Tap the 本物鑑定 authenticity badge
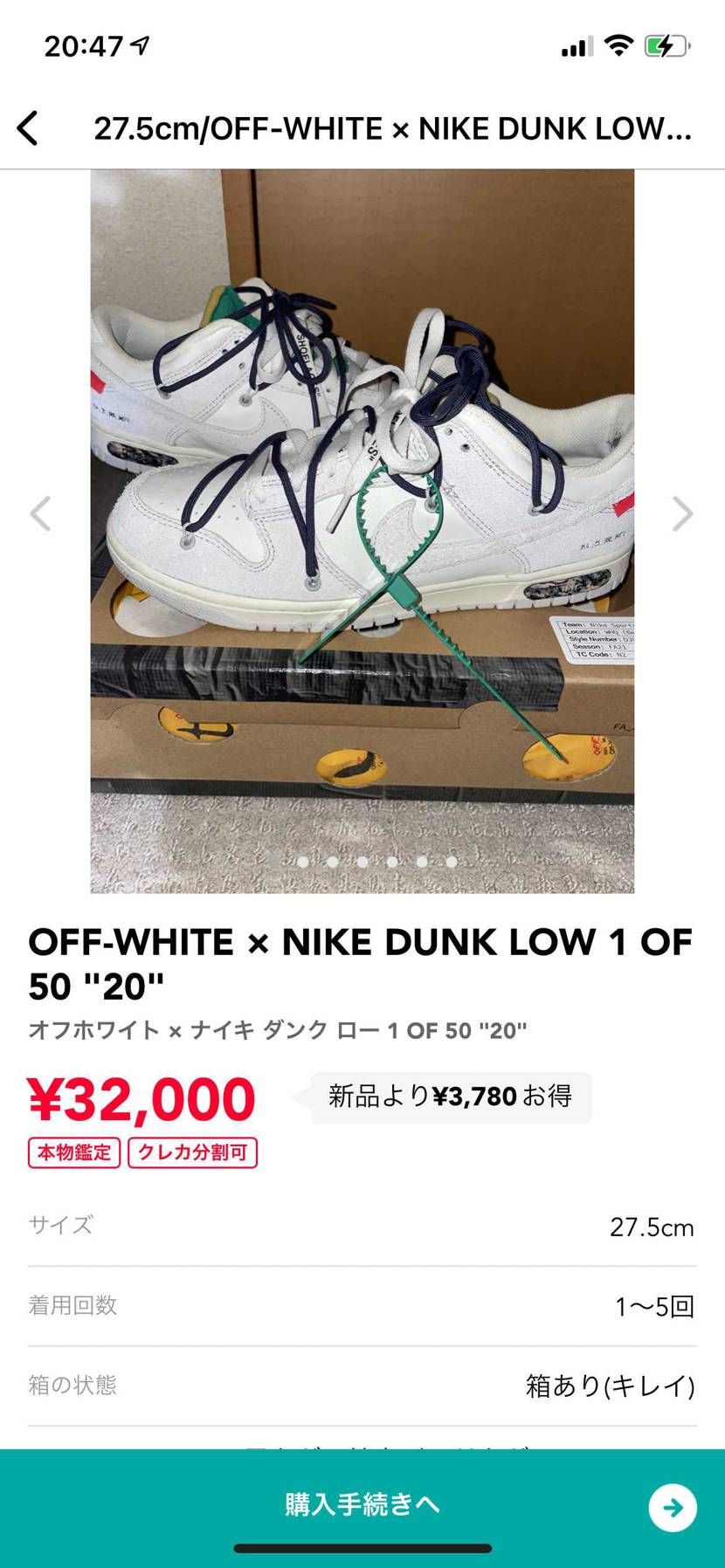Screen dimensions: 725x1568 point(73,1152)
